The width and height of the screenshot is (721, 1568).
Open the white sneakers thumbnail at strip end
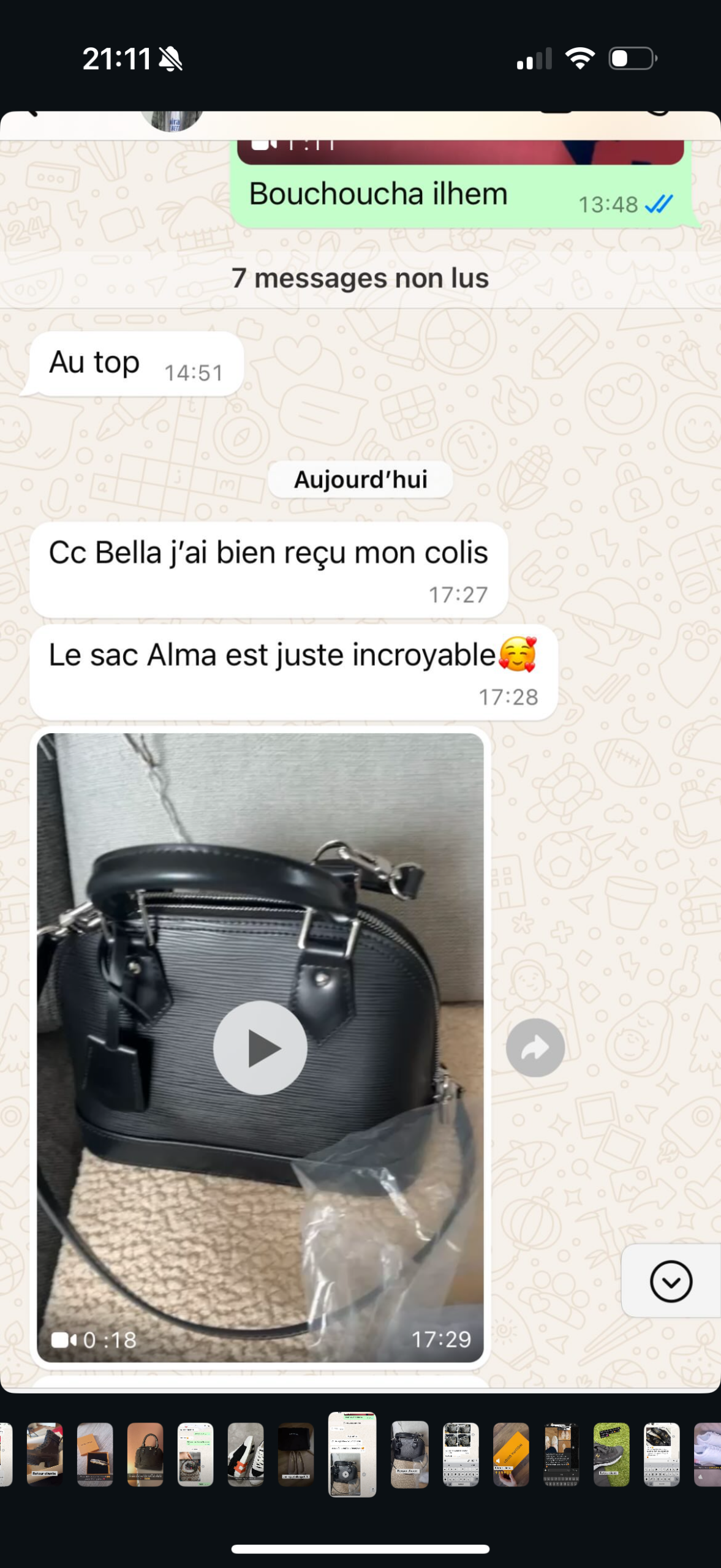point(709,1453)
